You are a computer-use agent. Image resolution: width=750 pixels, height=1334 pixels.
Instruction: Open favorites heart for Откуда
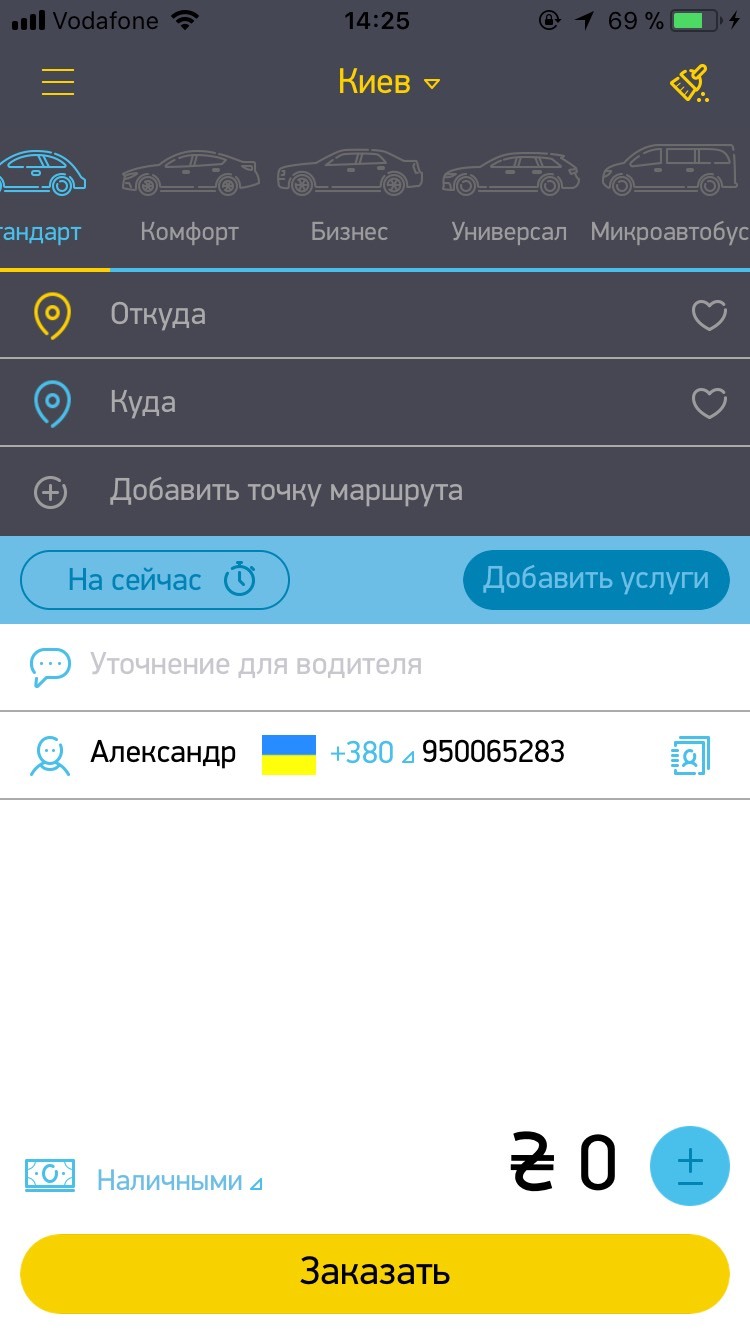(x=709, y=316)
